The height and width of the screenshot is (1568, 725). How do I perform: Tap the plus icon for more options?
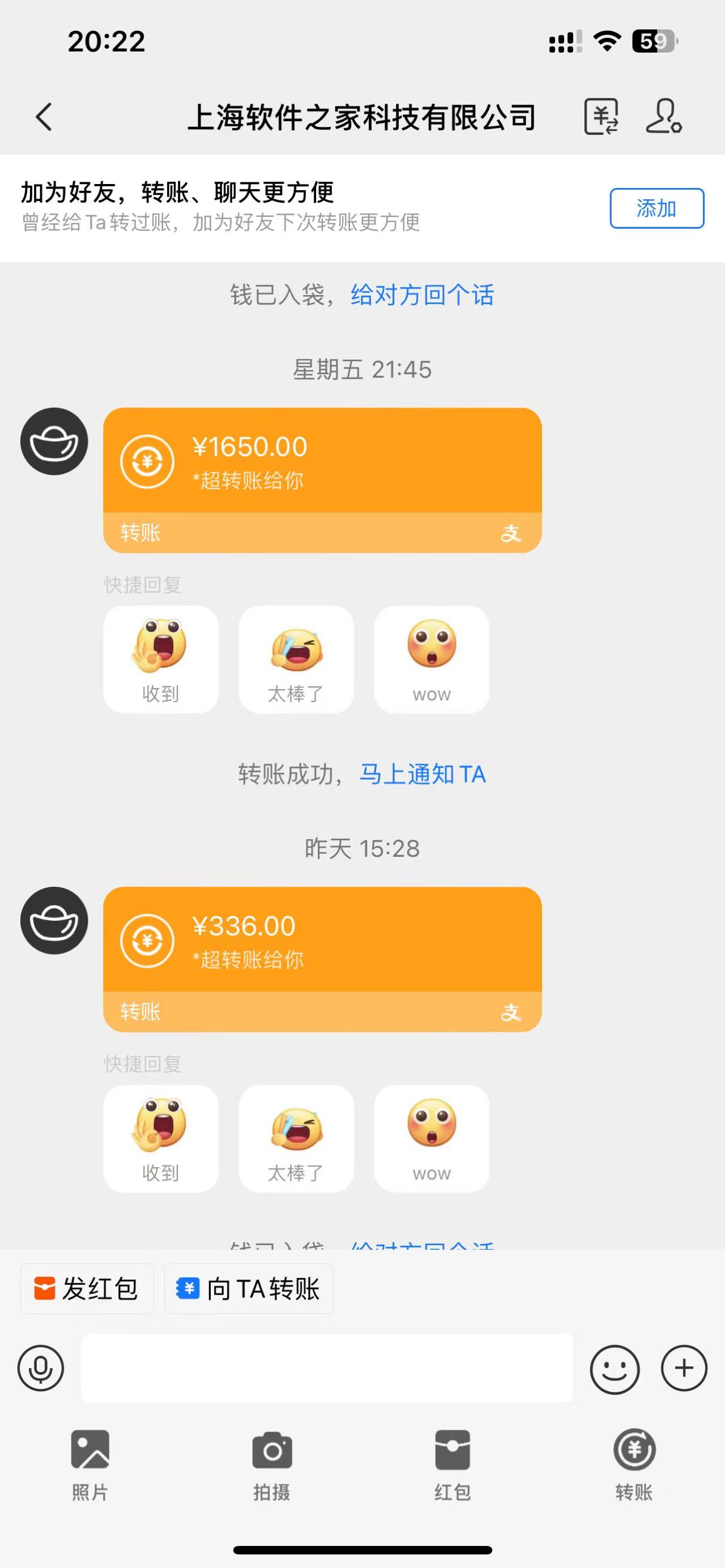pos(684,1368)
